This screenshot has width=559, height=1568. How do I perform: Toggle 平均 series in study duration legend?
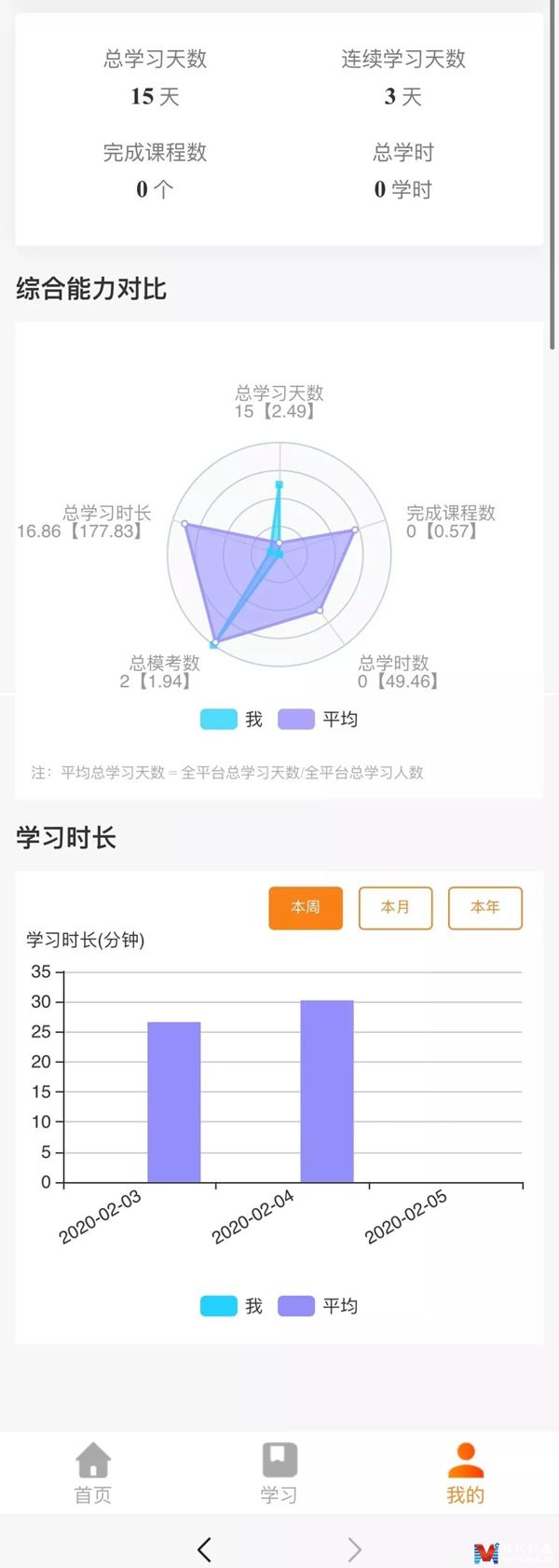coord(317,1305)
